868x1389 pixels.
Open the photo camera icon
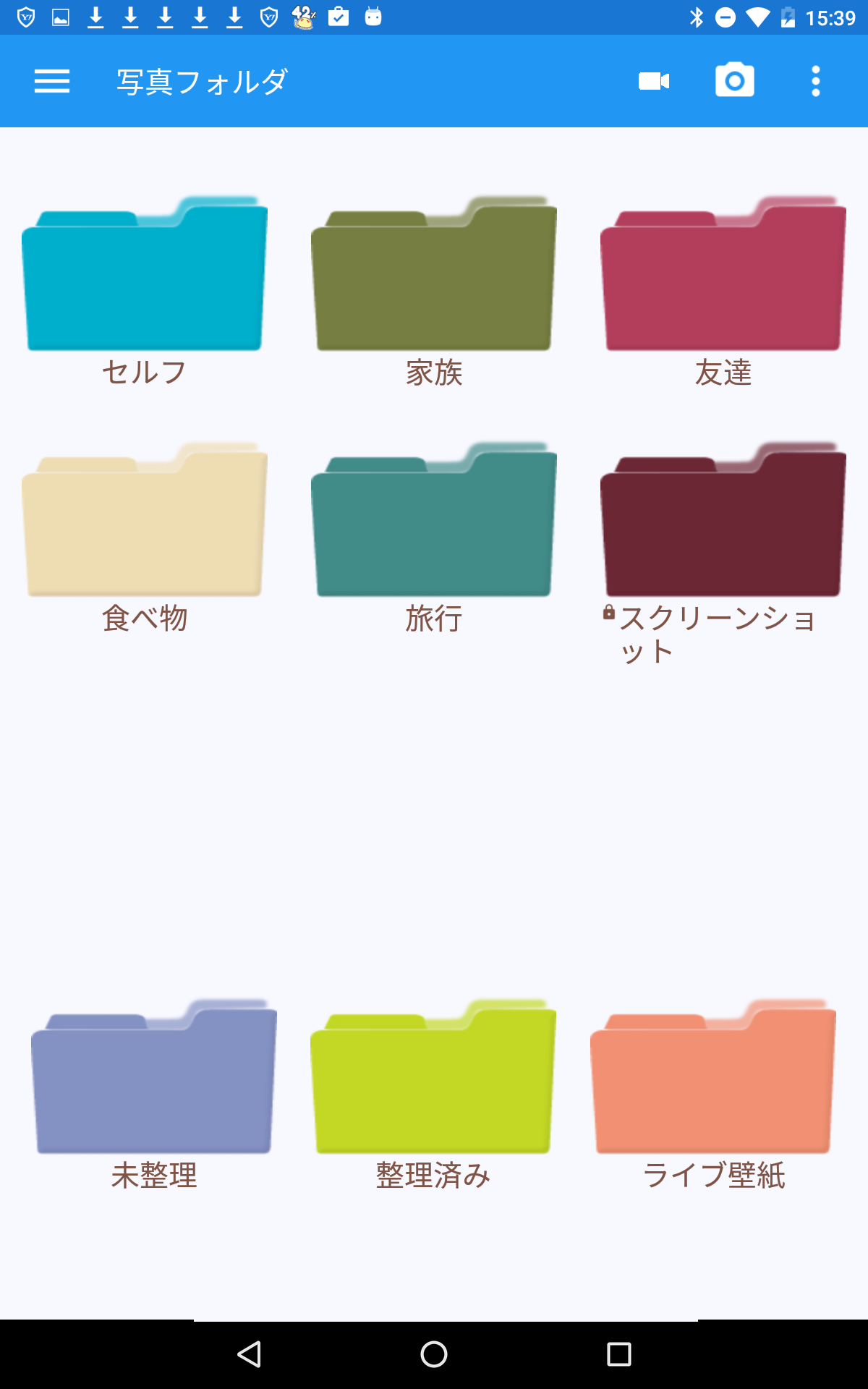click(735, 80)
